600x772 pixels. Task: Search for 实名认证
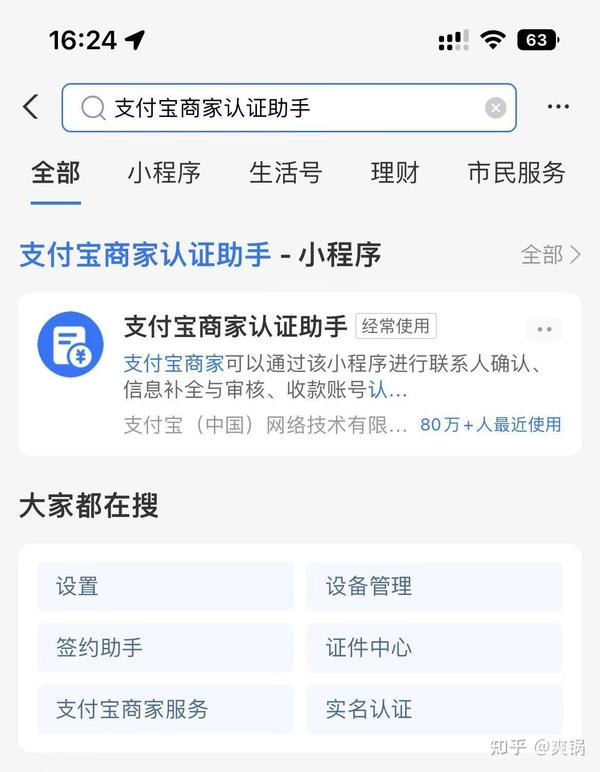click(x=434, y=709)
